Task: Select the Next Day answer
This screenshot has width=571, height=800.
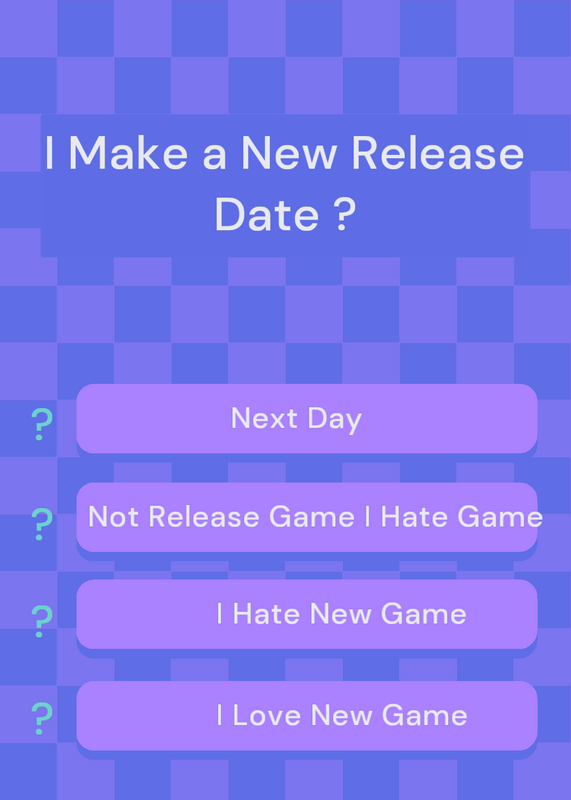Action: click(307, 418)
